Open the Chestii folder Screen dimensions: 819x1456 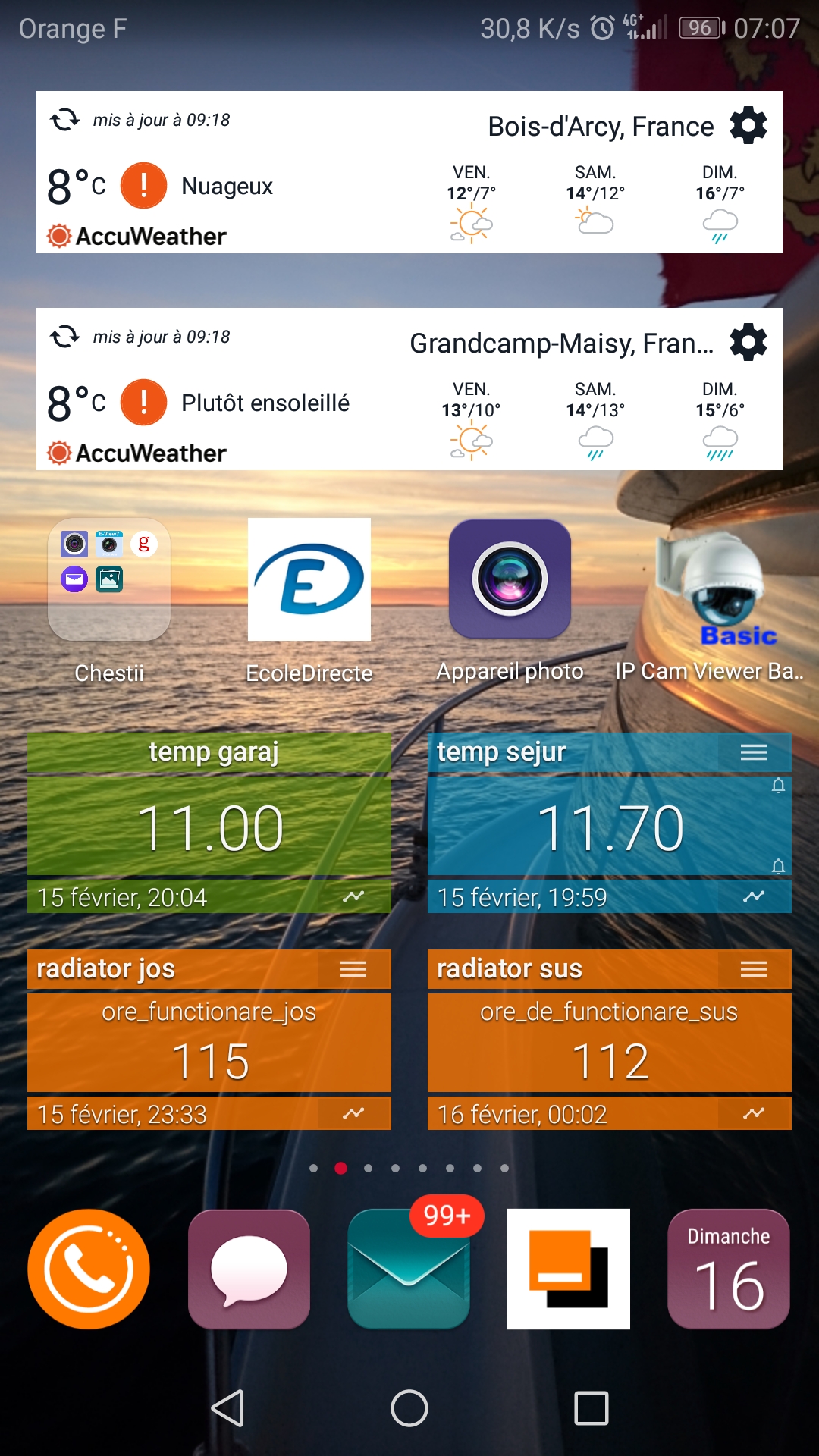tap(109, 580)
